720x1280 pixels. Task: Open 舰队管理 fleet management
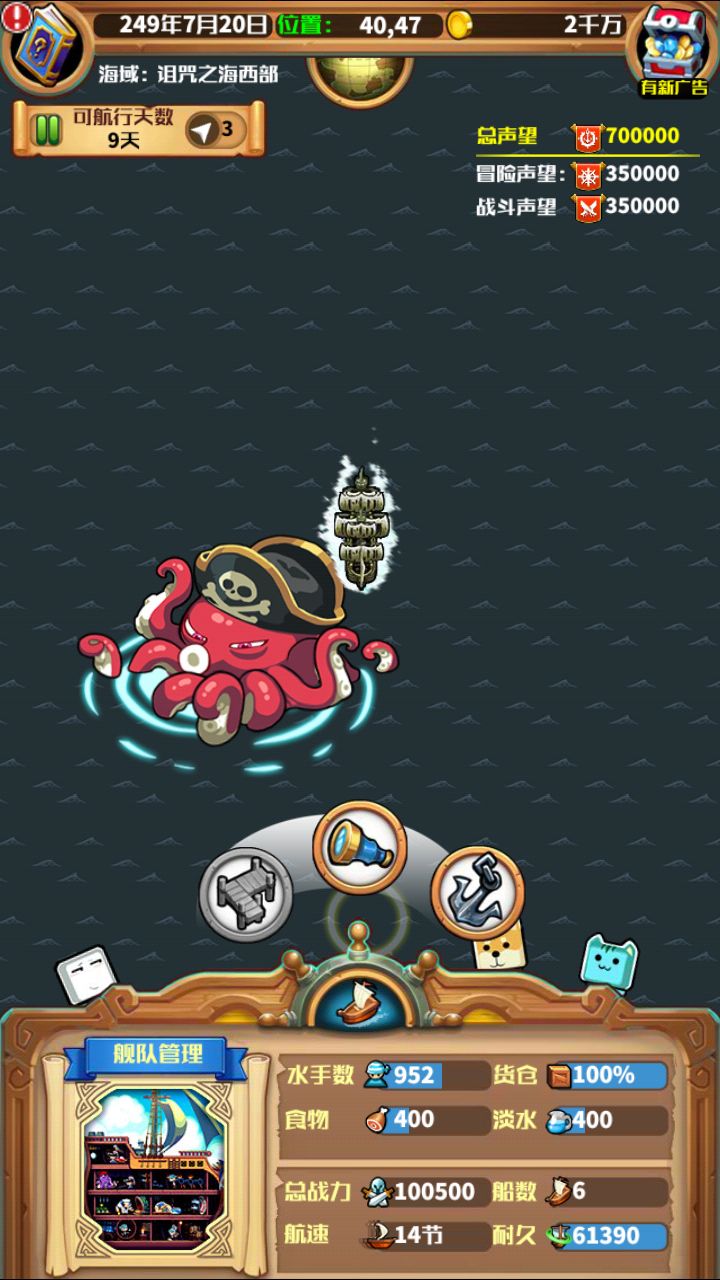pos(156,1054)
